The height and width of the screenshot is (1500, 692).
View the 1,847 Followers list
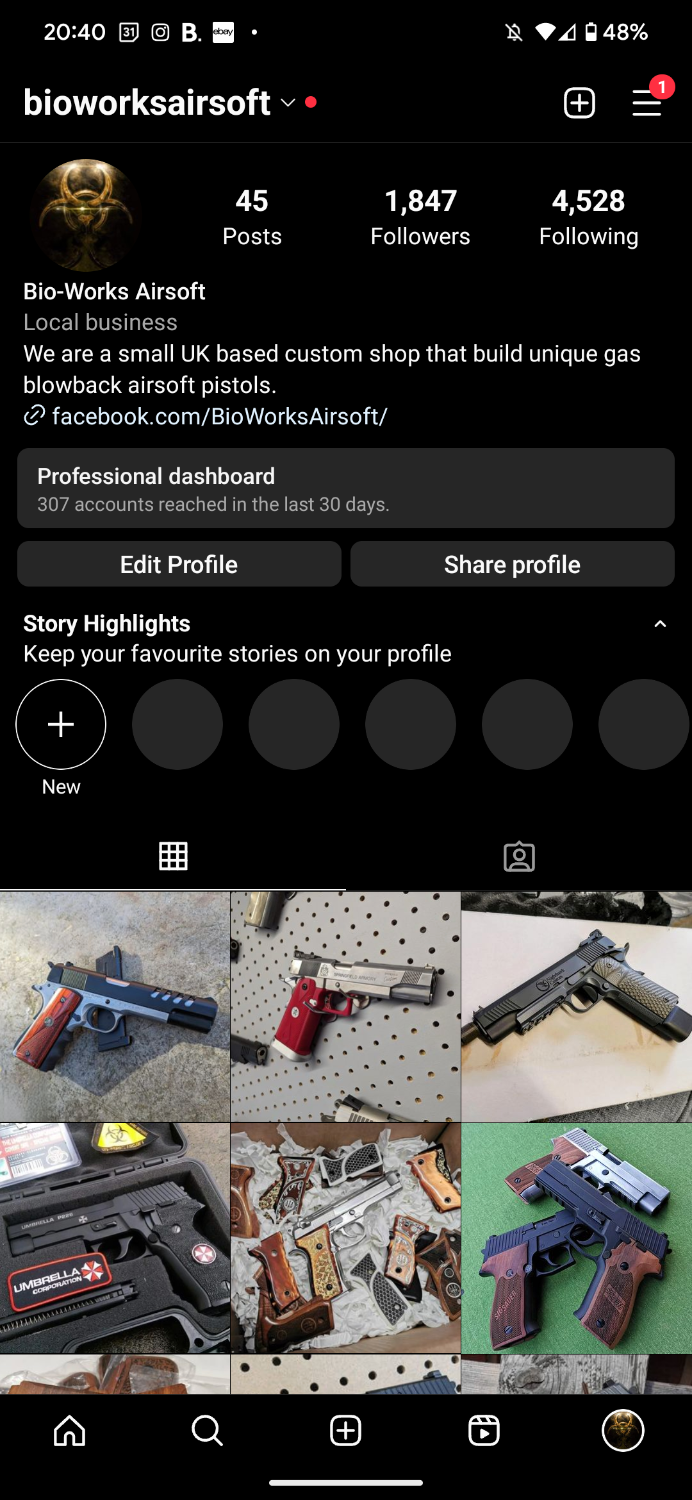(420, 217)
